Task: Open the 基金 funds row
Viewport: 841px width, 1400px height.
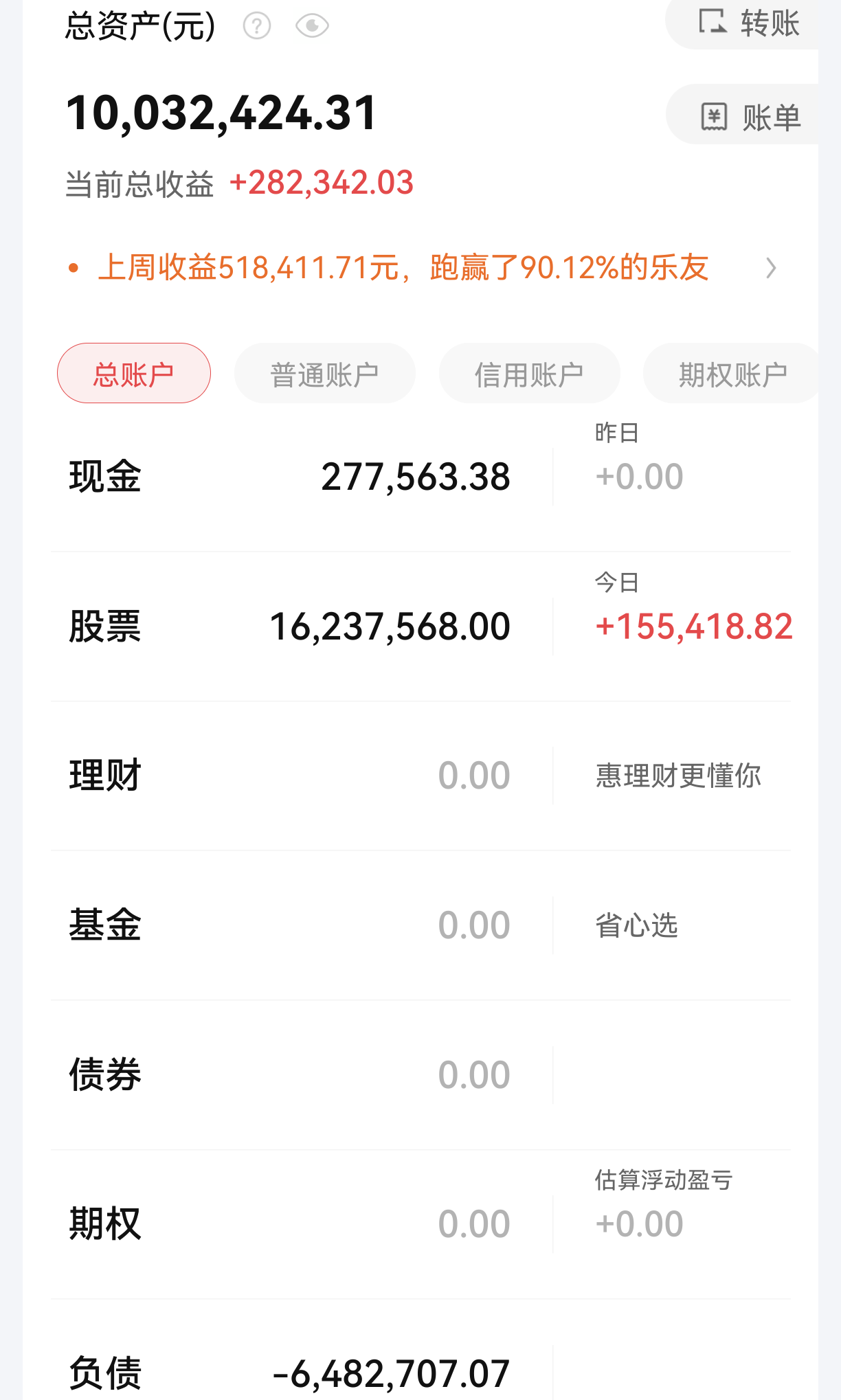Action: tap(289, 925)
